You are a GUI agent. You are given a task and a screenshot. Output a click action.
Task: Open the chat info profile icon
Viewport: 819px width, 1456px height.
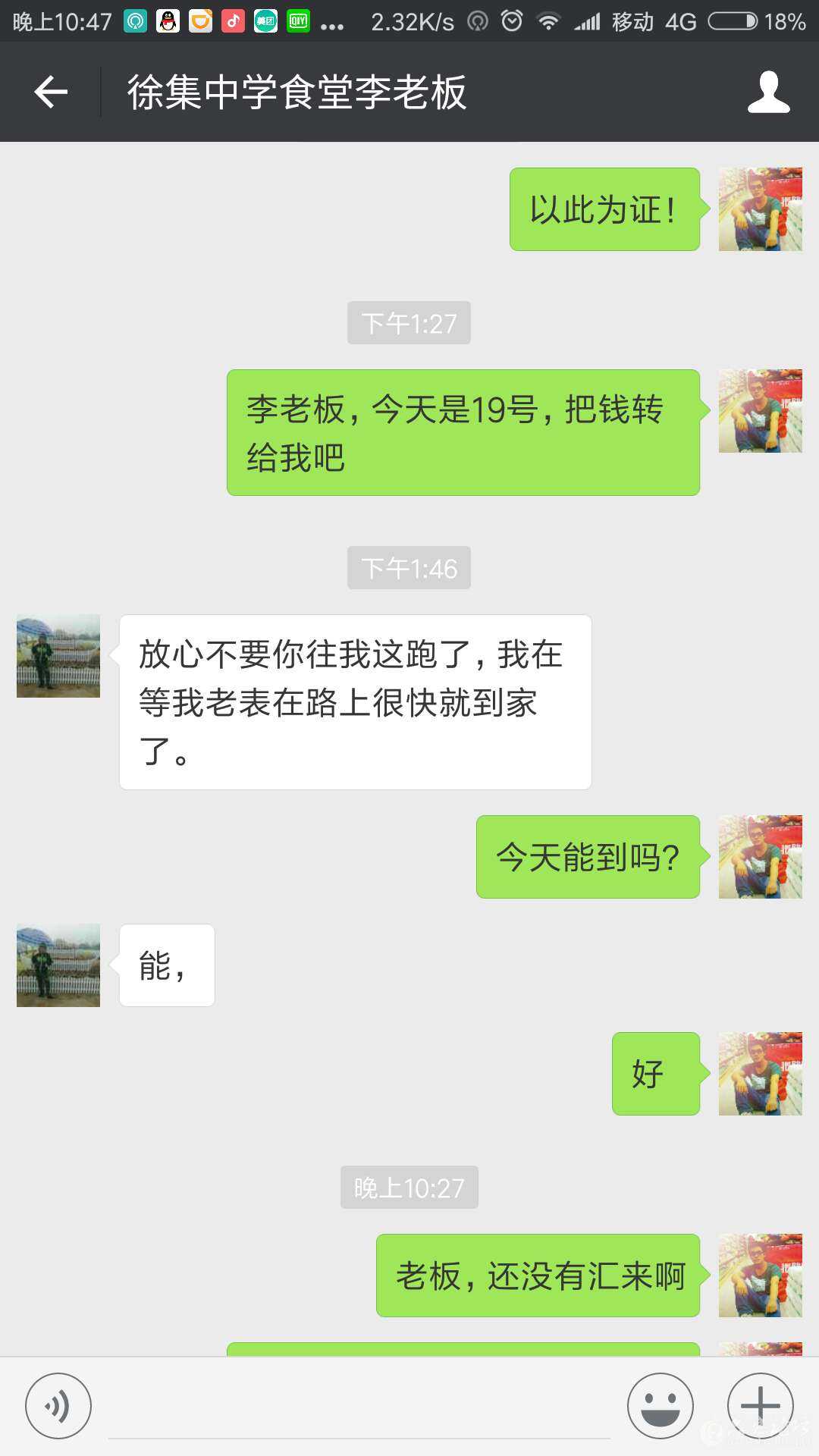point(768,93)
